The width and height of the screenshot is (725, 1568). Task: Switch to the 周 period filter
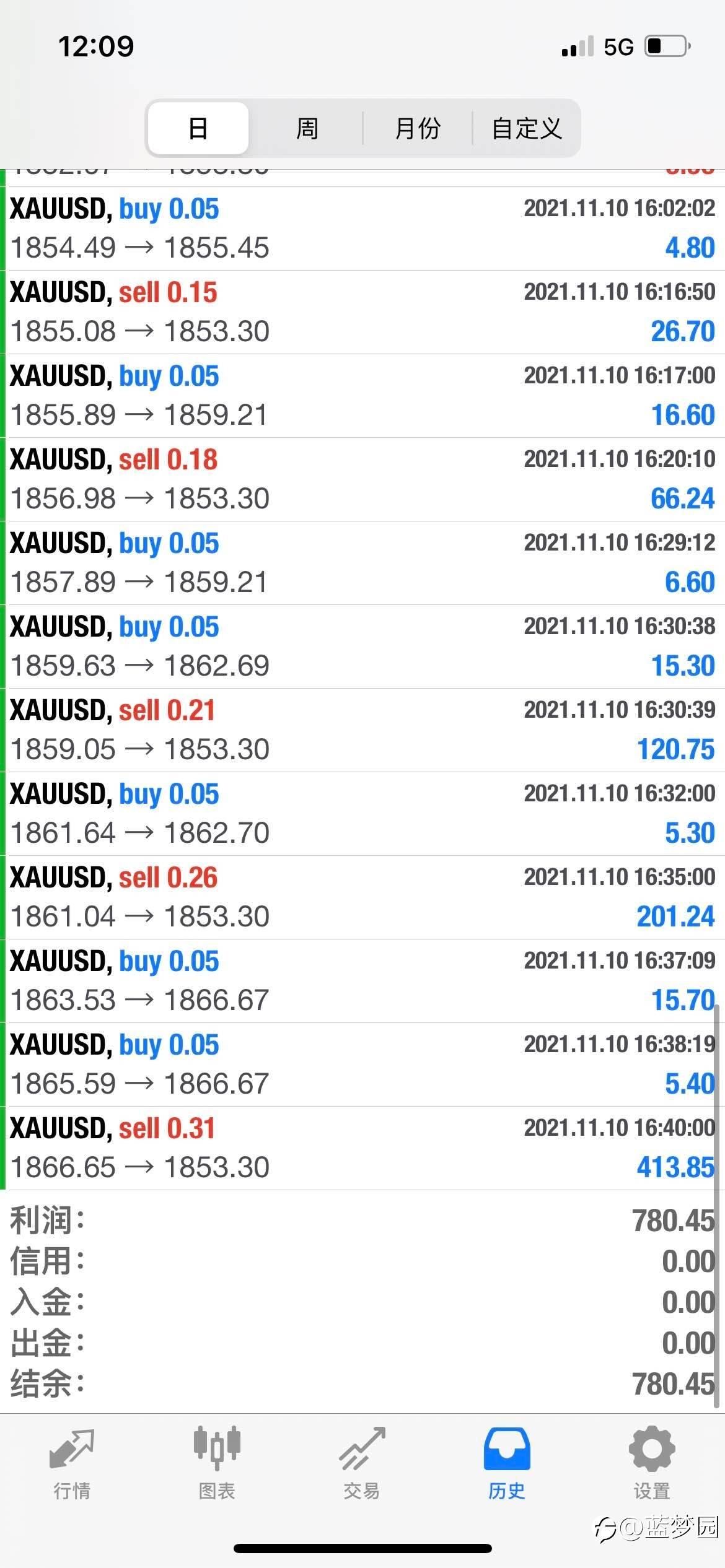coord(307,128)
